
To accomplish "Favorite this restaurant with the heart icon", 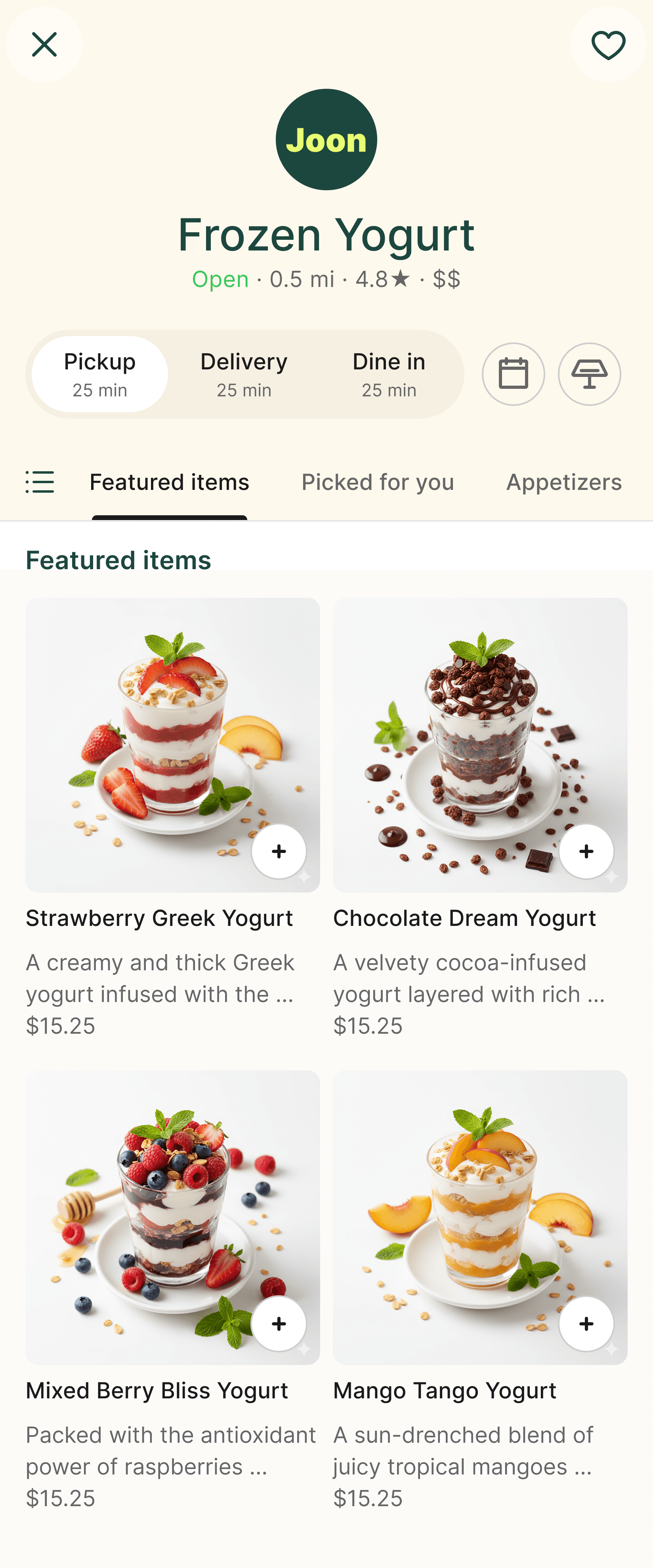I will tap(608, 44).
